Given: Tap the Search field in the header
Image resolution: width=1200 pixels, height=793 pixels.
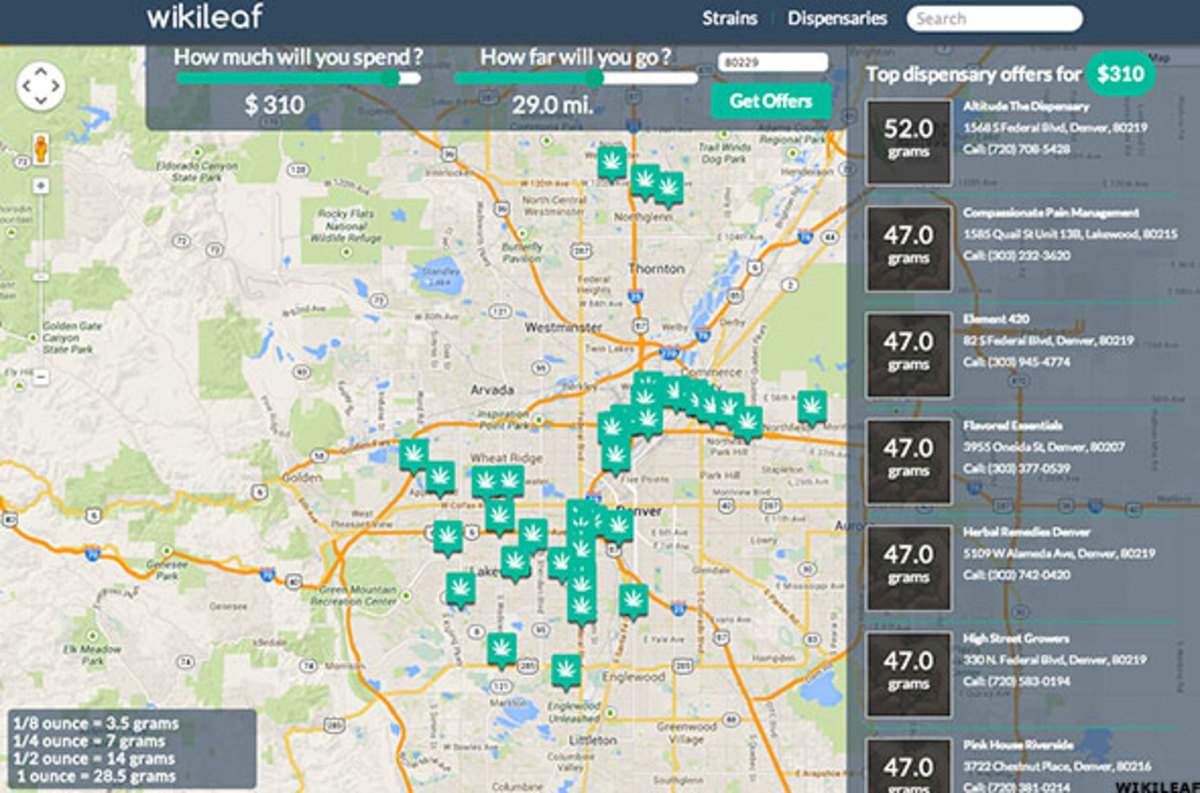Looking at the screenshot, I should [x=994, y=19].
